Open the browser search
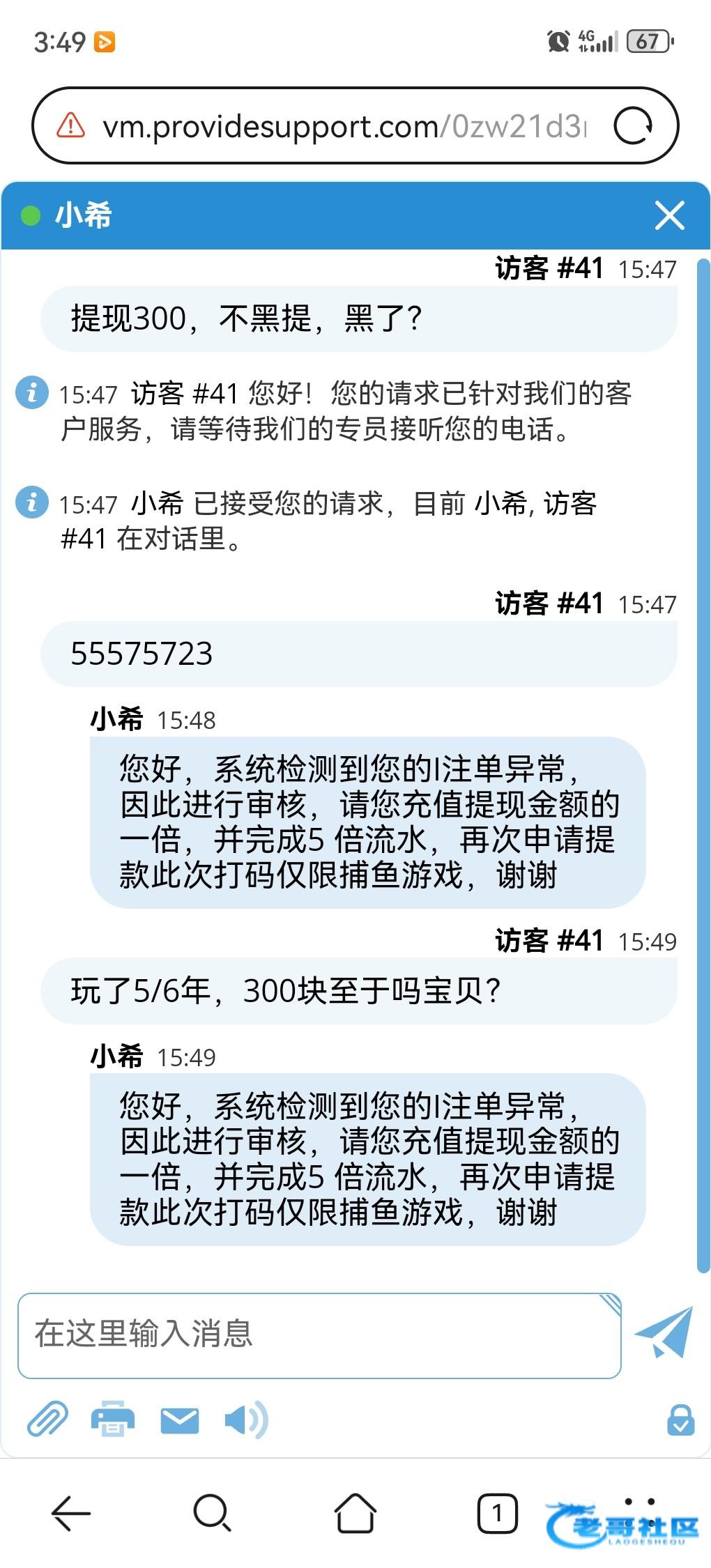Viewport: 711px width, 1568px height. (x=212, y=1513)
